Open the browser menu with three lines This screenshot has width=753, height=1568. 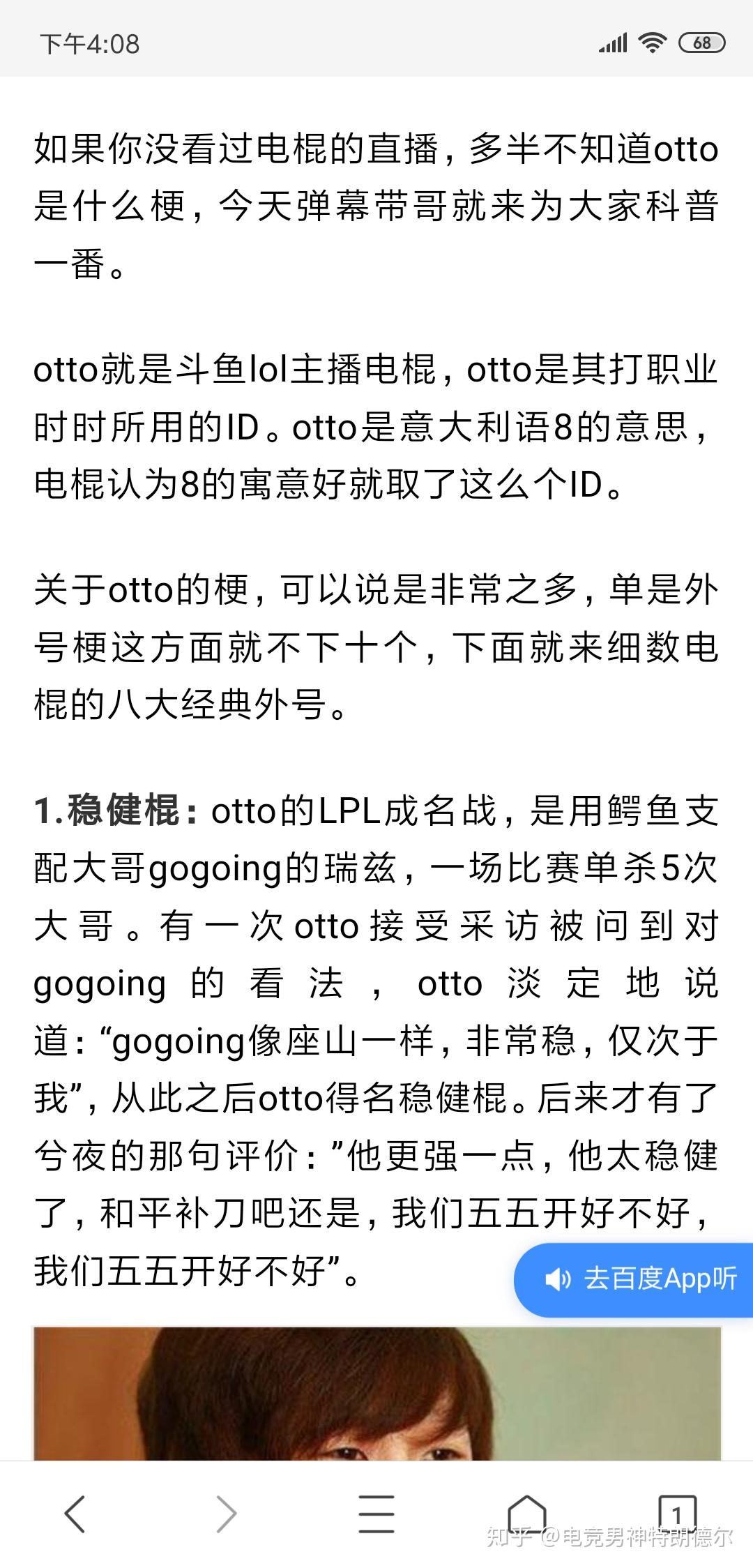pyautogui.click(x=376, y=1513)
